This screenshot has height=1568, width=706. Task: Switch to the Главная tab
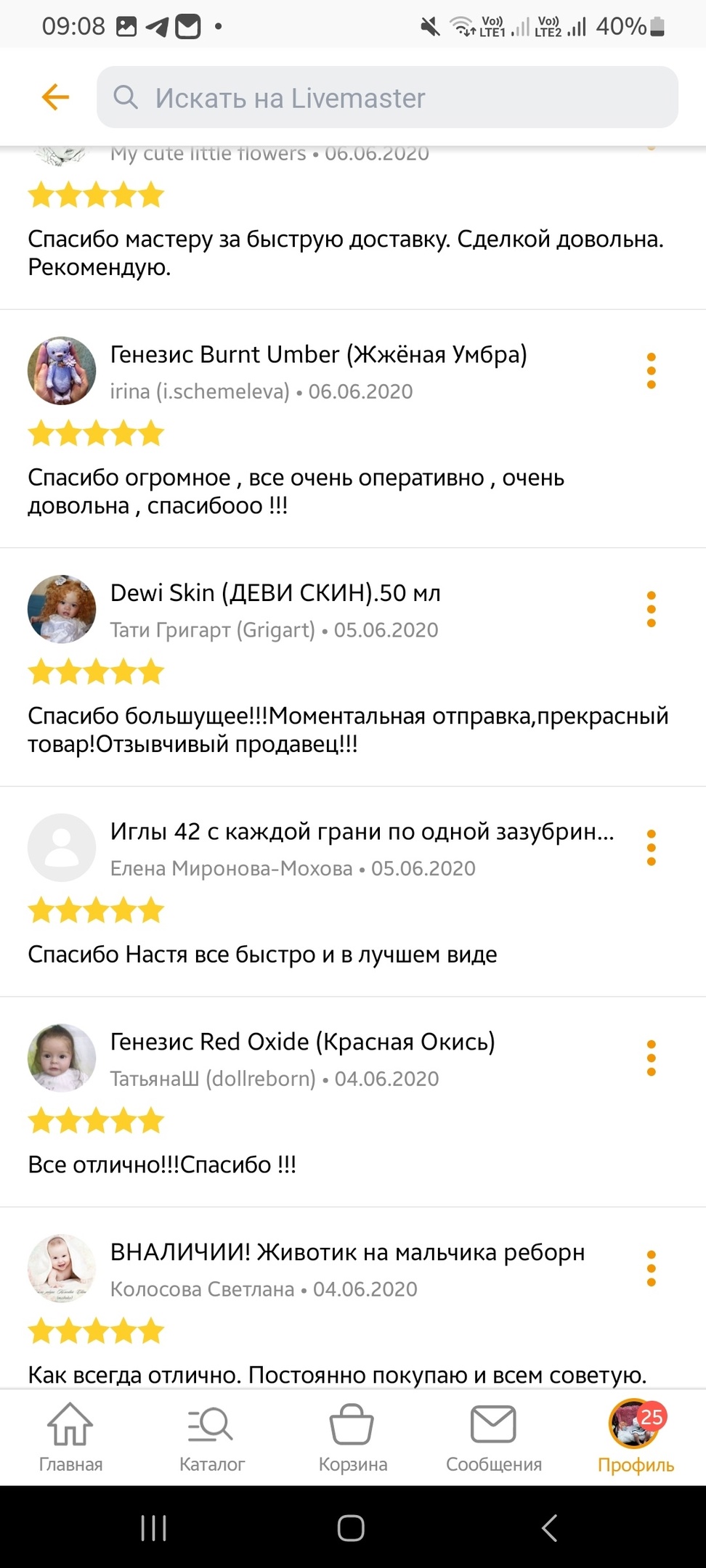pyautogui.click(x=70, y=1437)
